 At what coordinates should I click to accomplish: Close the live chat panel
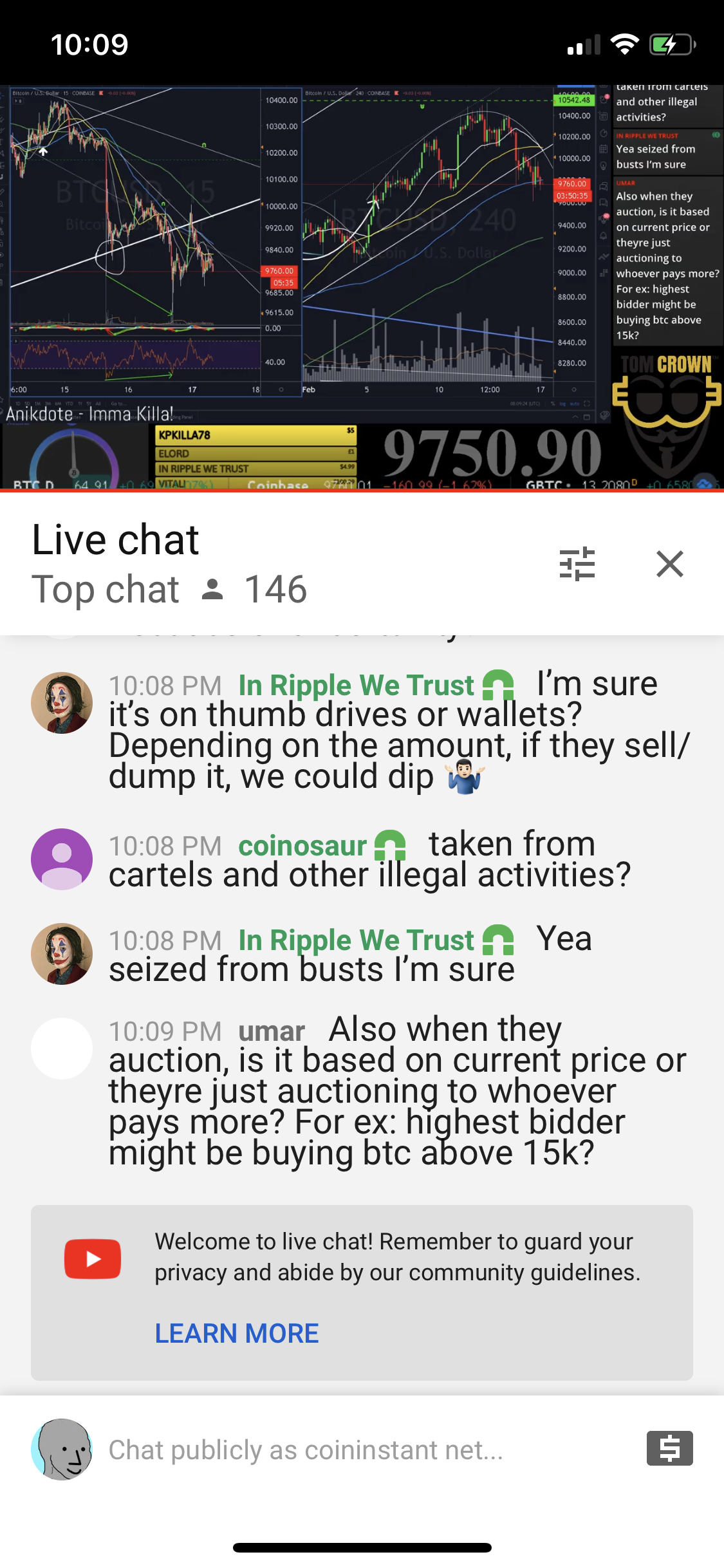pyautogui.click(x=670, y=564)
